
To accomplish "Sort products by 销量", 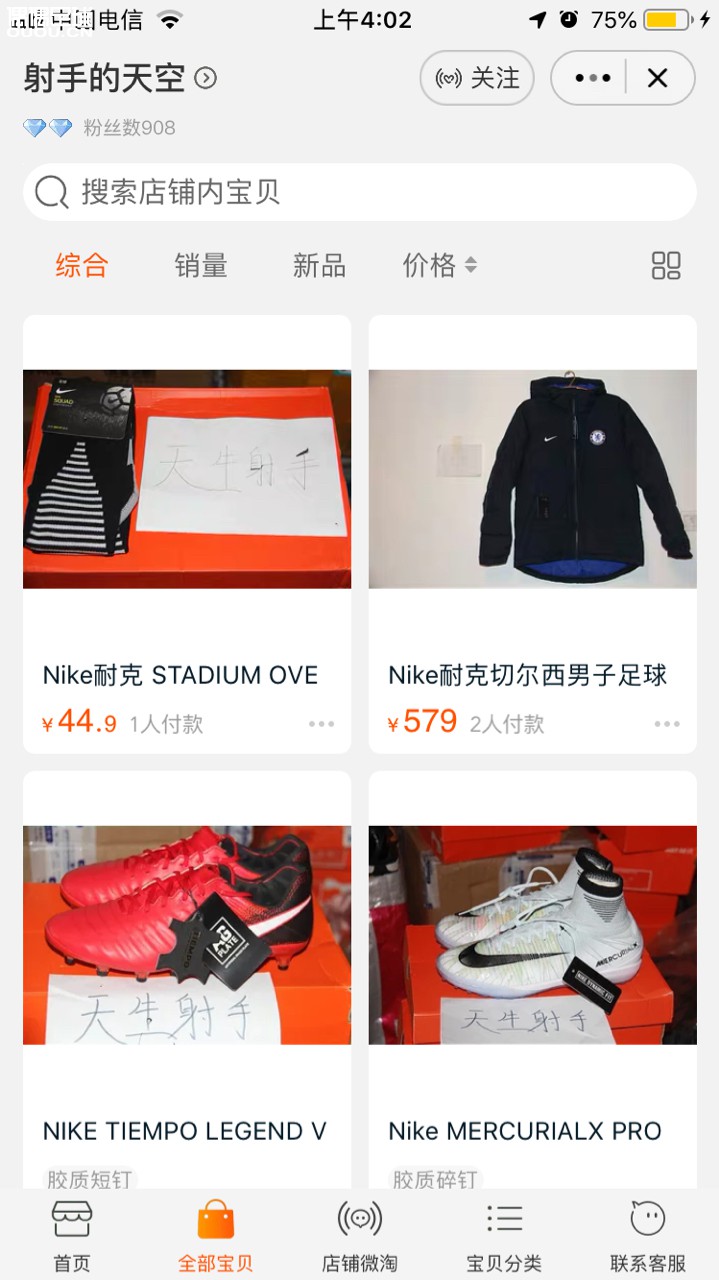I will [201, 265].
